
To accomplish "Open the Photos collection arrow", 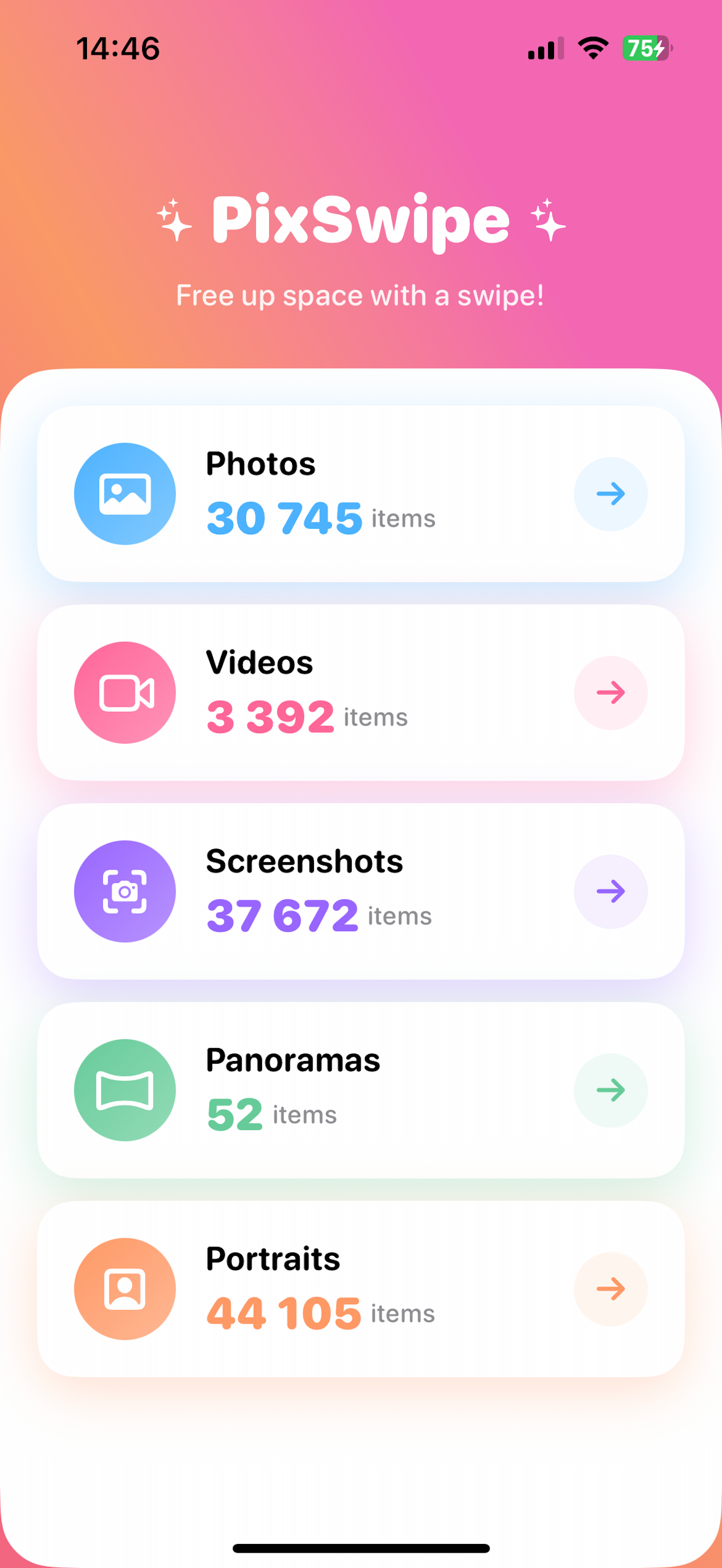I will tap(610, 494).
